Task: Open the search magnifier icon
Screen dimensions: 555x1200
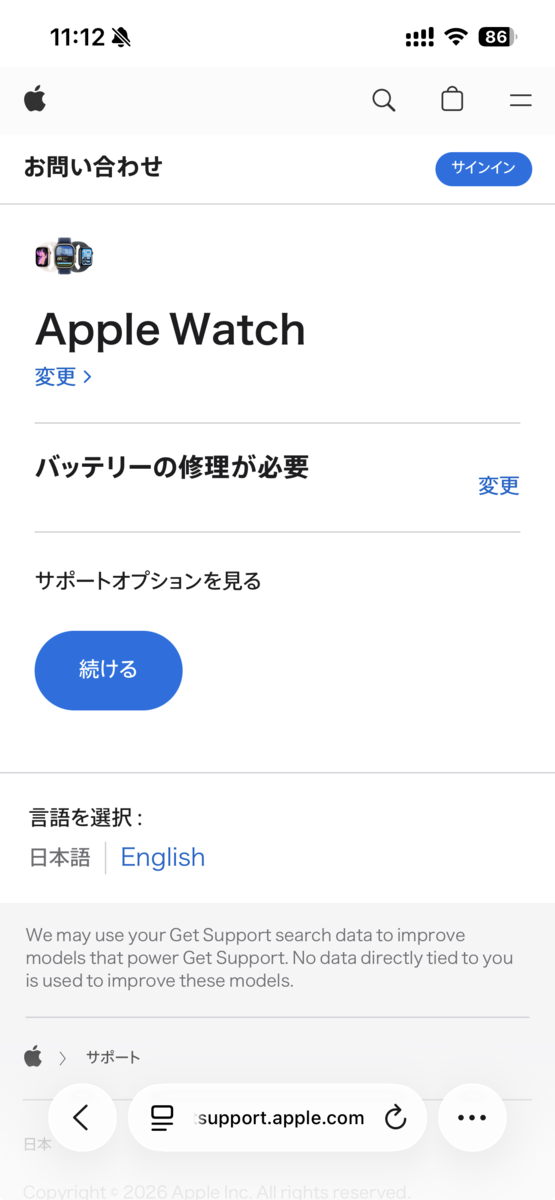Action: click(384, 100)
